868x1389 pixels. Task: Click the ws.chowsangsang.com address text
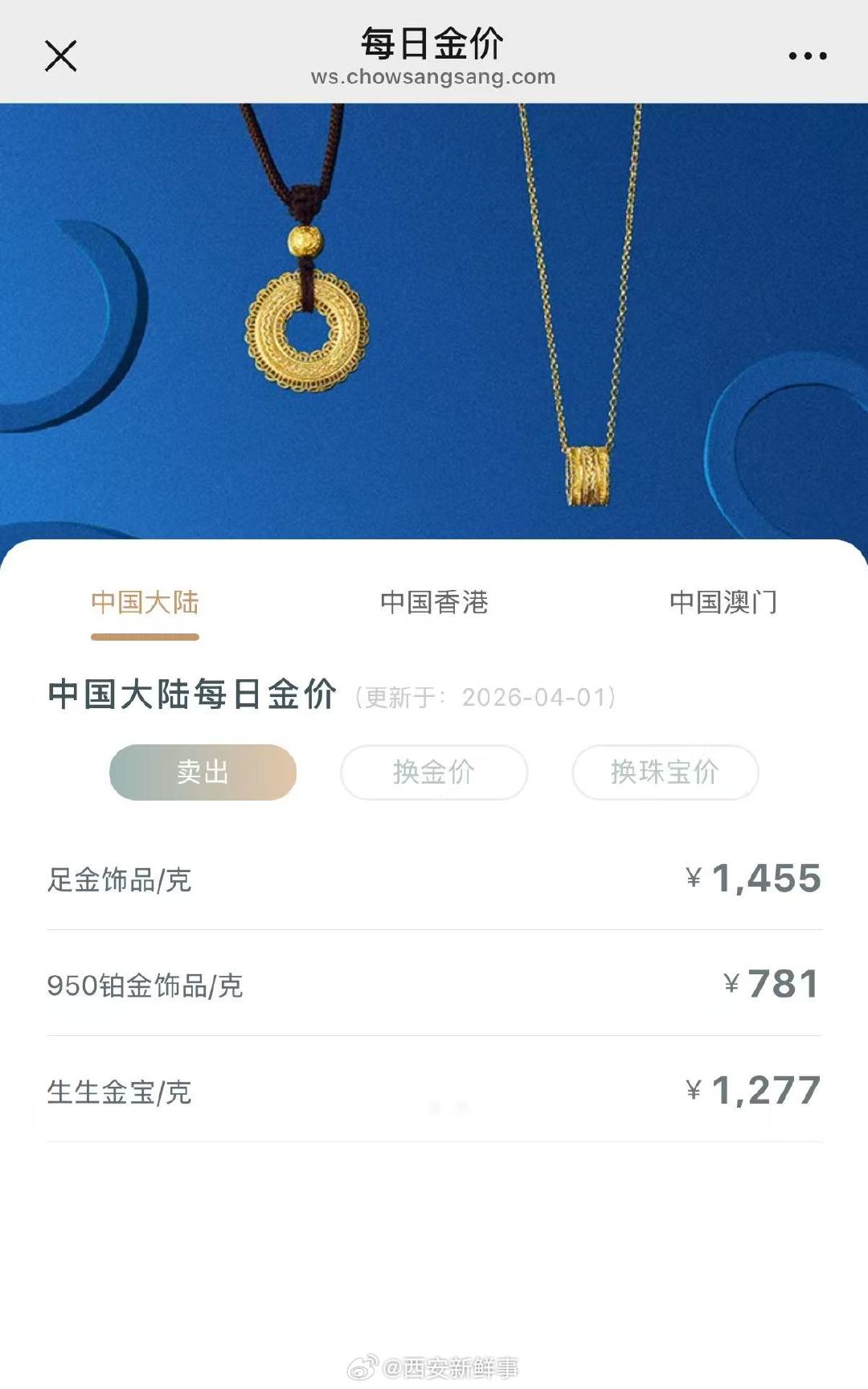(x=434, y=77)
